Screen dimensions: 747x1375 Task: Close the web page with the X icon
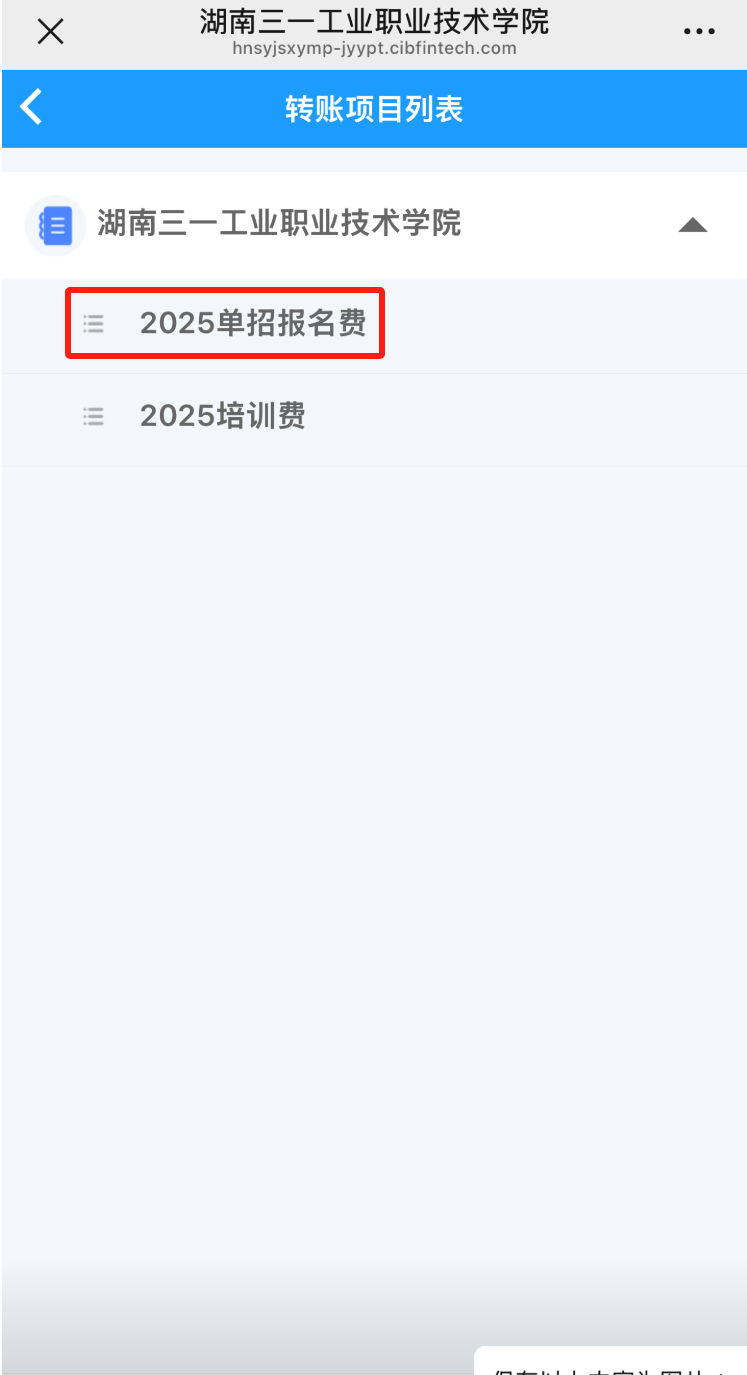click(50, 32)
